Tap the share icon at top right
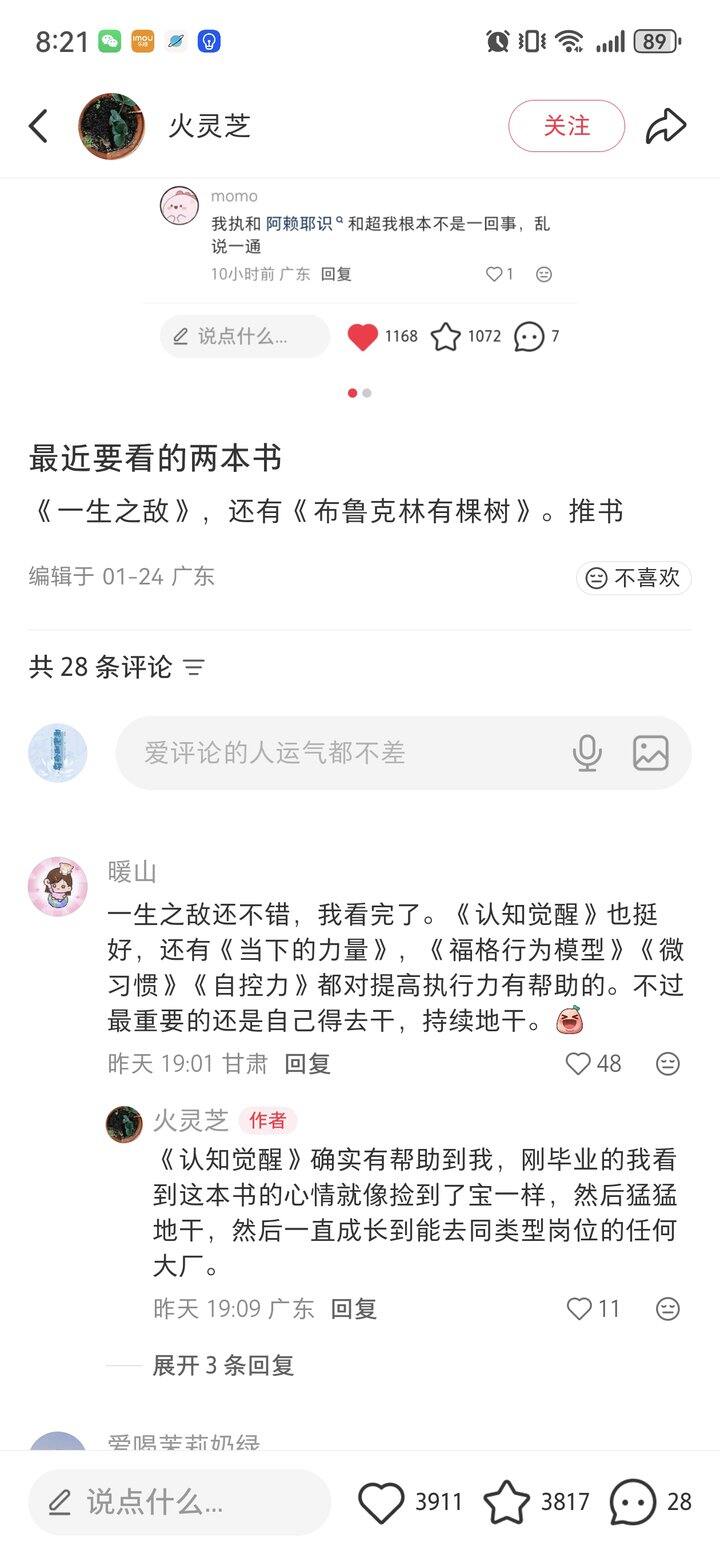 click(x=666, y=125)
